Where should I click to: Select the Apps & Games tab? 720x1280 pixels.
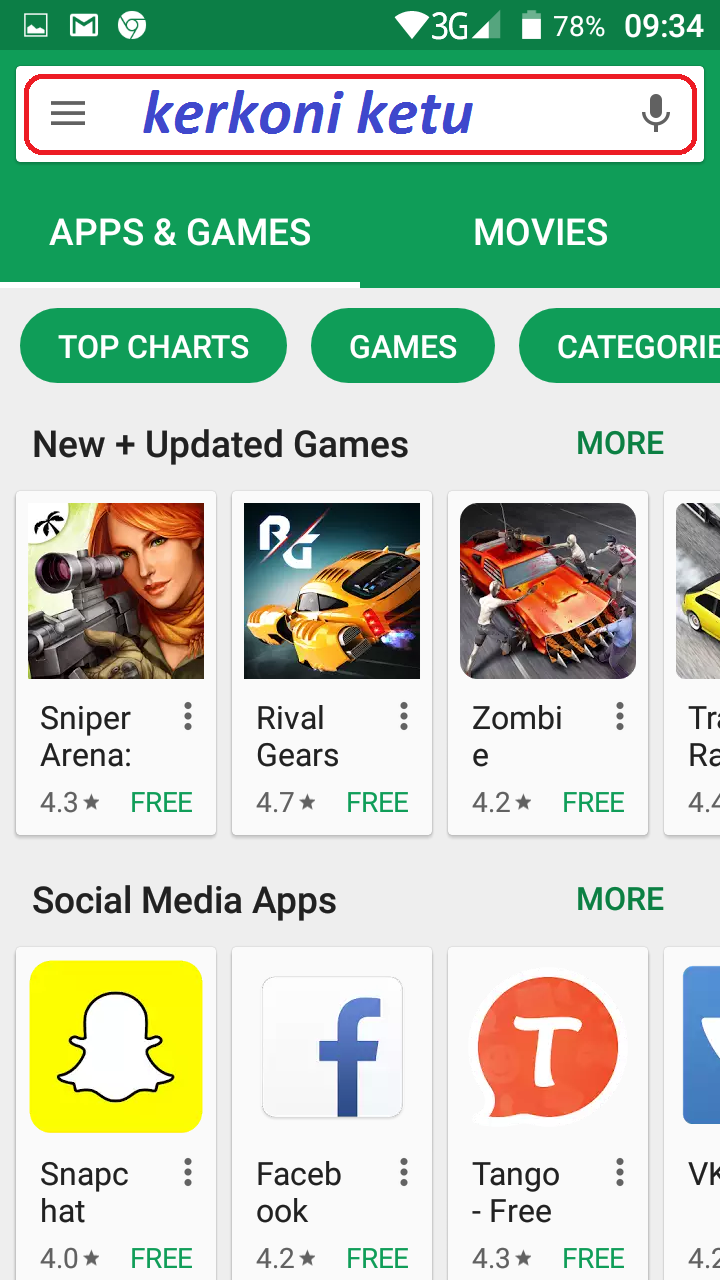pos(180,233)
